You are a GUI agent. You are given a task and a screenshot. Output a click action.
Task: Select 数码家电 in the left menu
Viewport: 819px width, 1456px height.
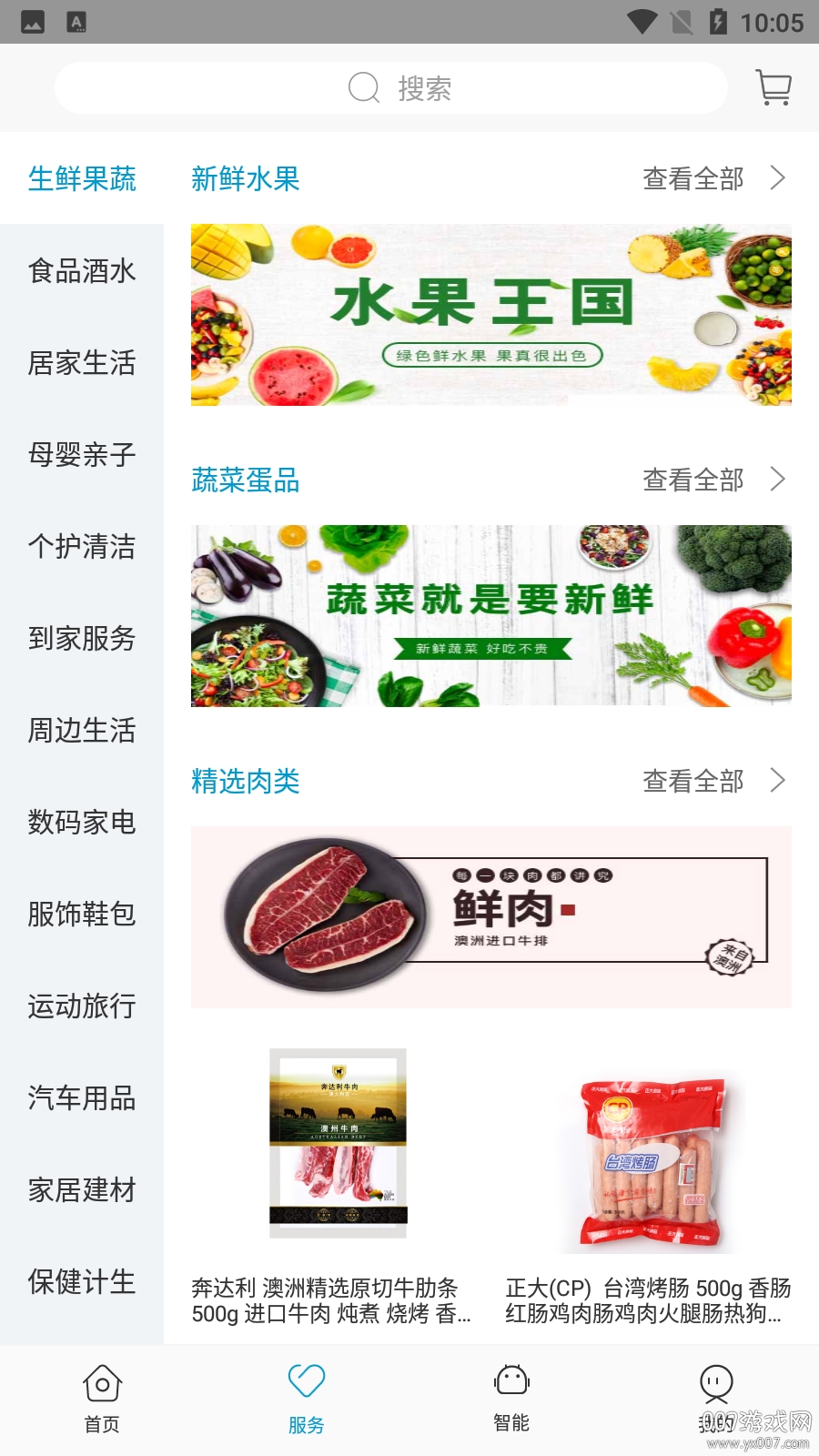[82, 824]
